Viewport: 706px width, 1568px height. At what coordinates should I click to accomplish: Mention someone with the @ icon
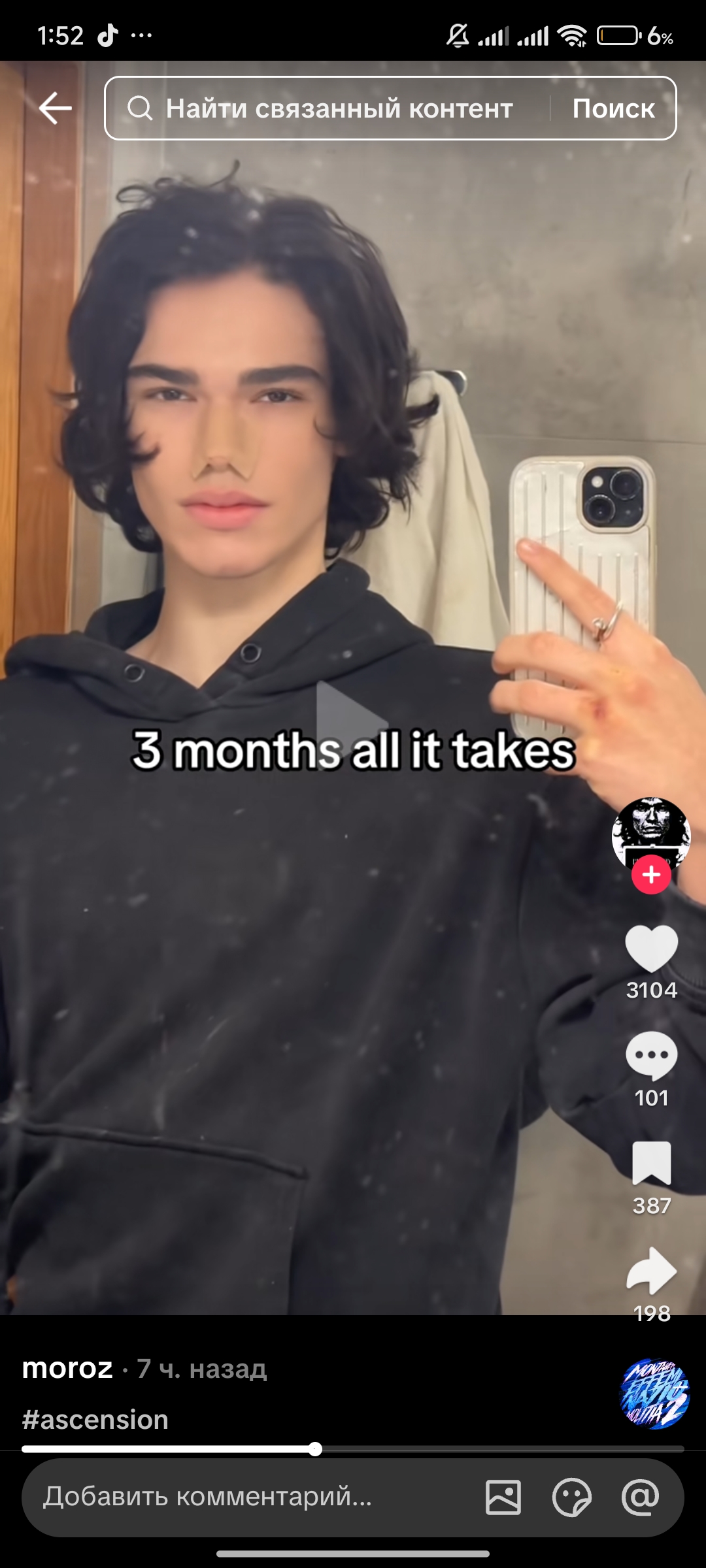[x=641, y=1497]
